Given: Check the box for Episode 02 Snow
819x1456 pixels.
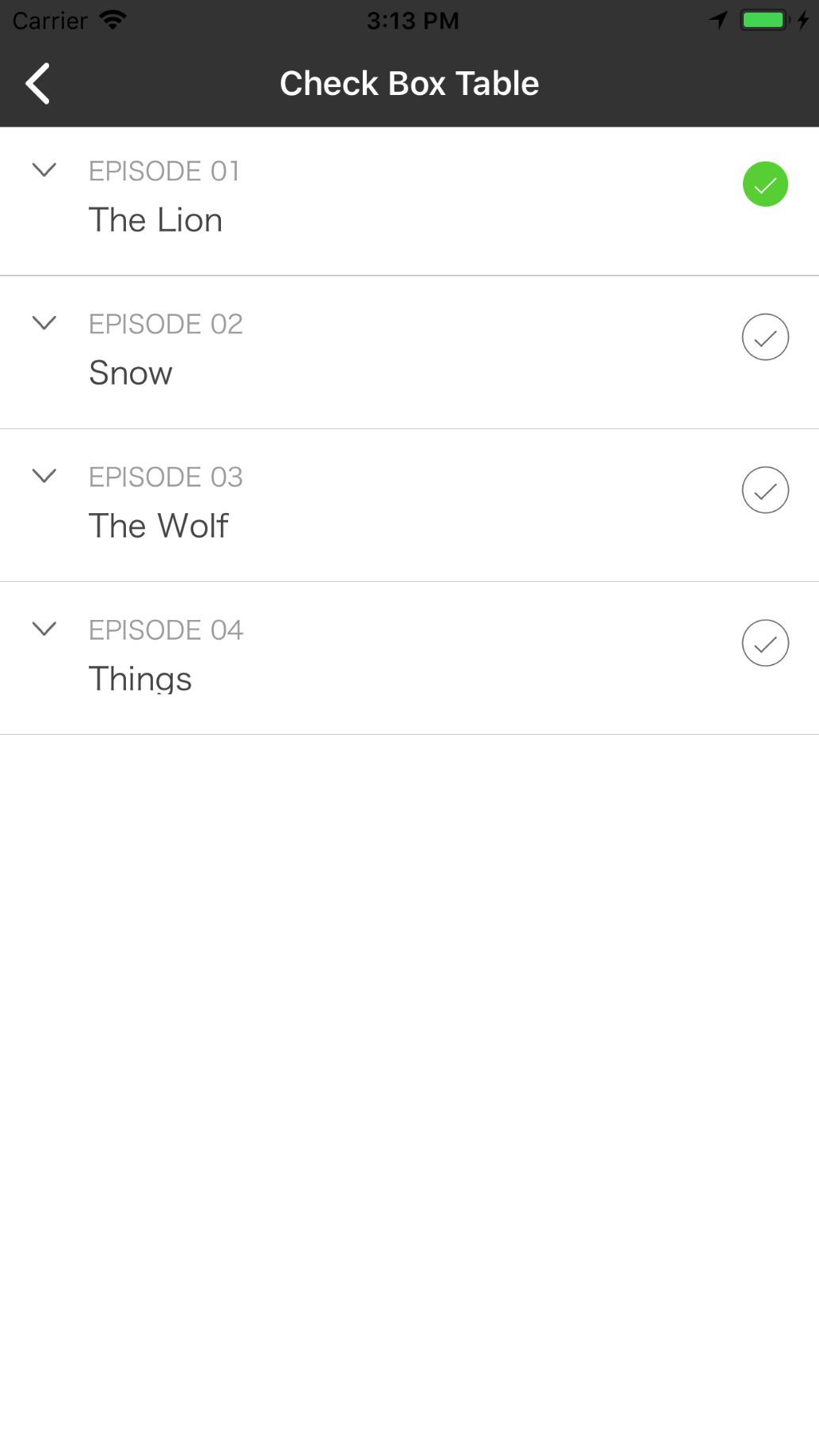Looking at the screenshot, I should pos(765,337).
